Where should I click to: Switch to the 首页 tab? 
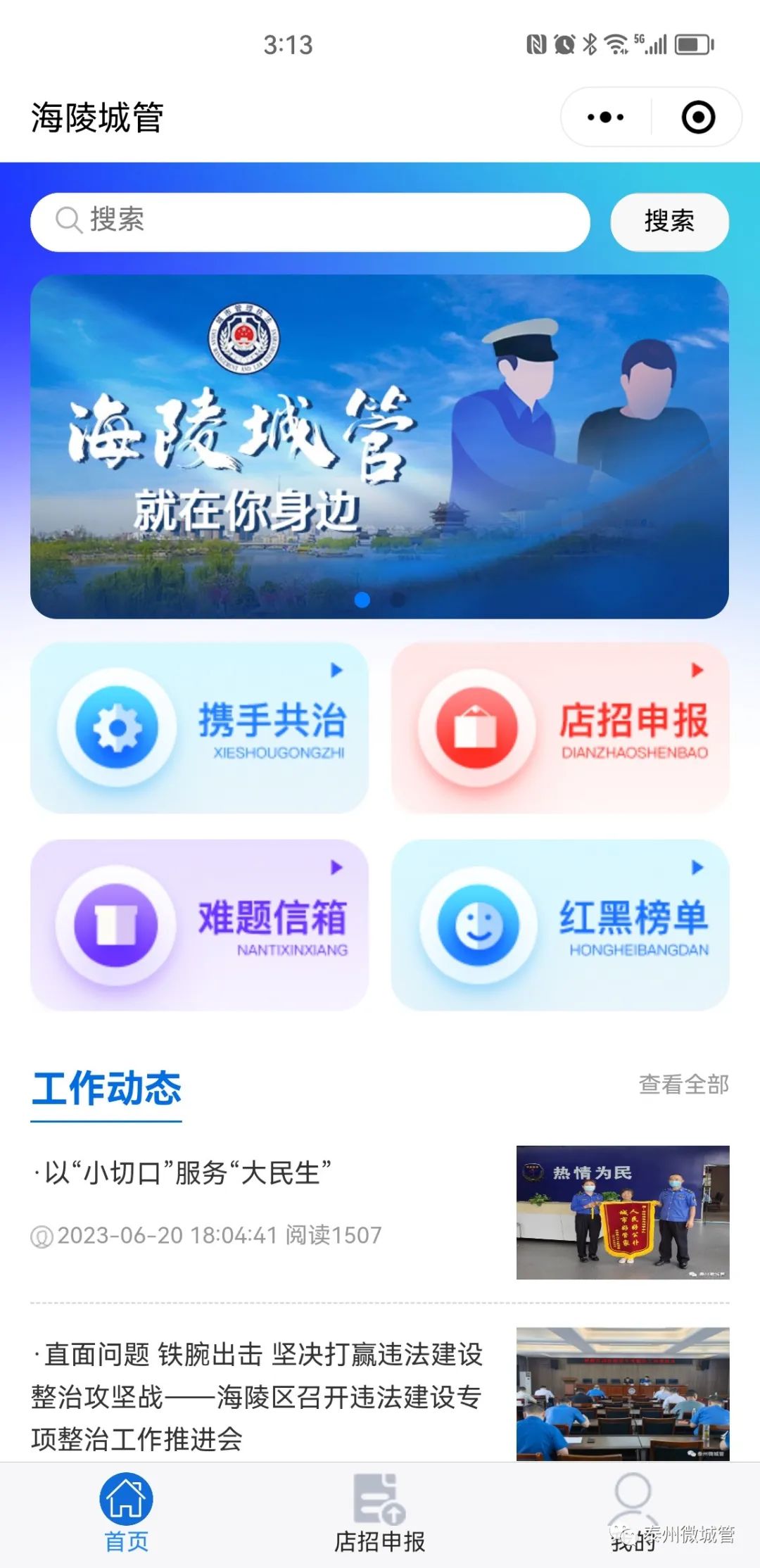127,1513
